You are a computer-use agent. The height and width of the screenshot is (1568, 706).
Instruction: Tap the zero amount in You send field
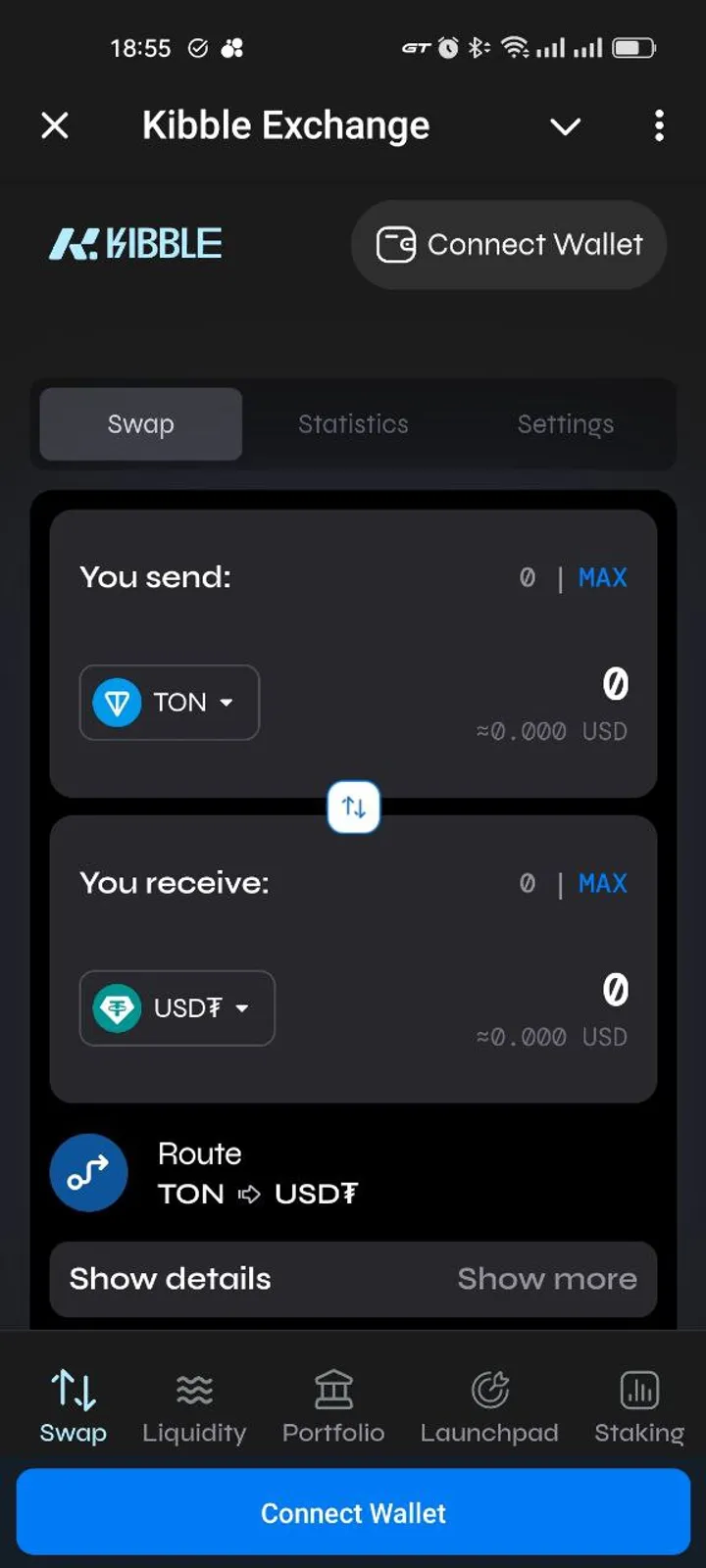click(x=615, y=685)
